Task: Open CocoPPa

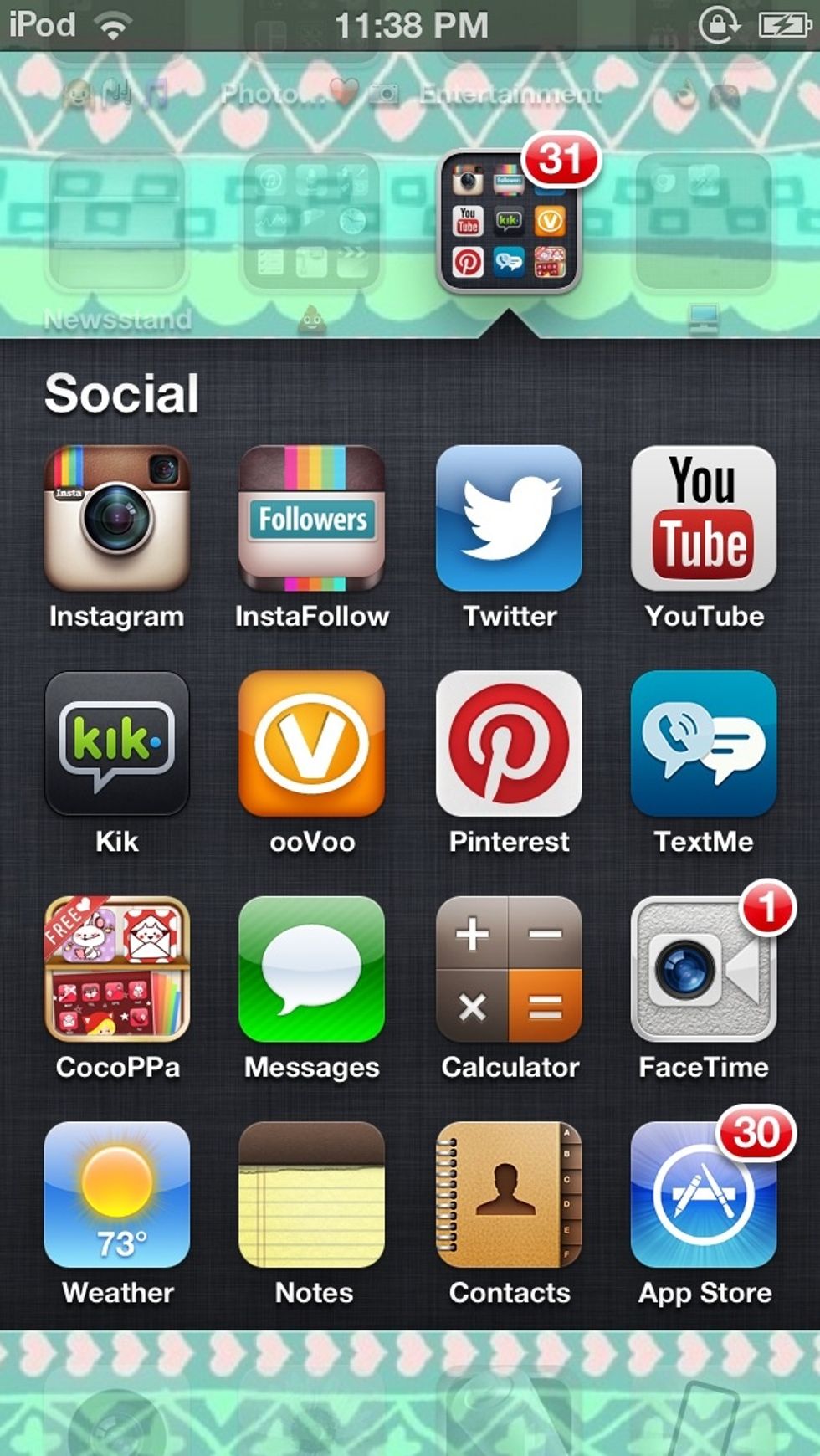Action: [117, 971]
